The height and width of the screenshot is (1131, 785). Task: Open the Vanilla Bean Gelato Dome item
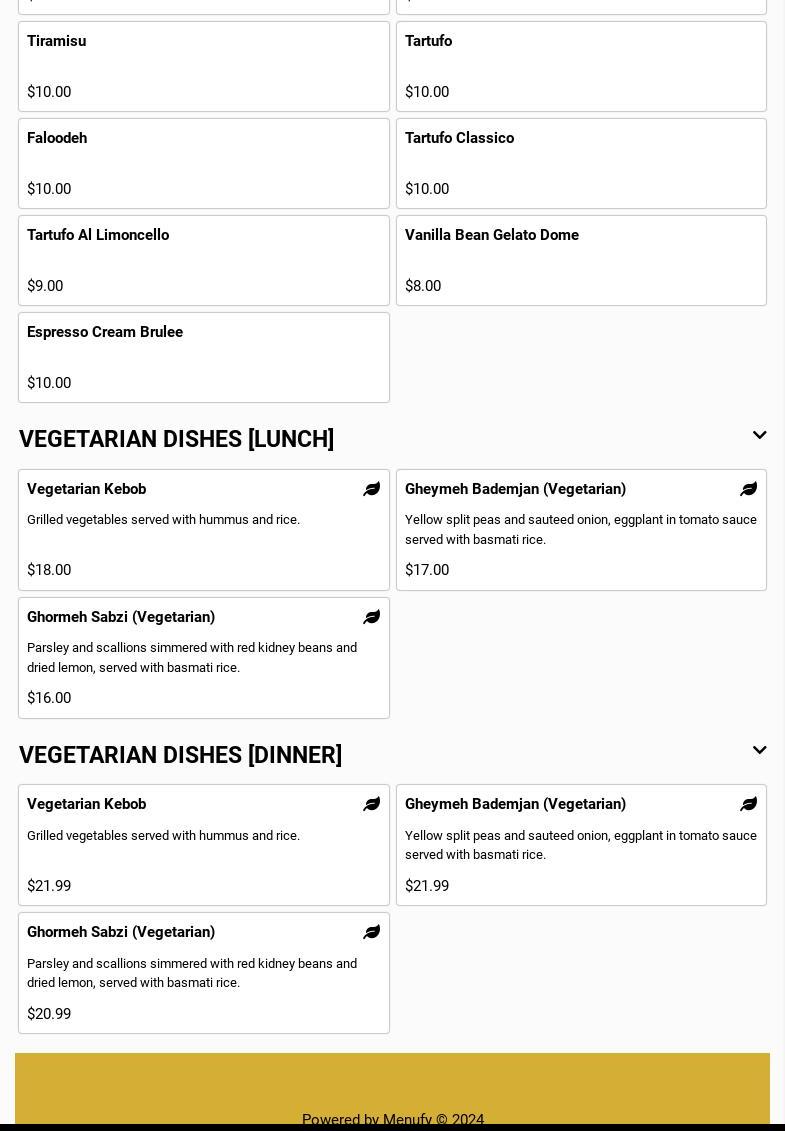coord(581,260)
